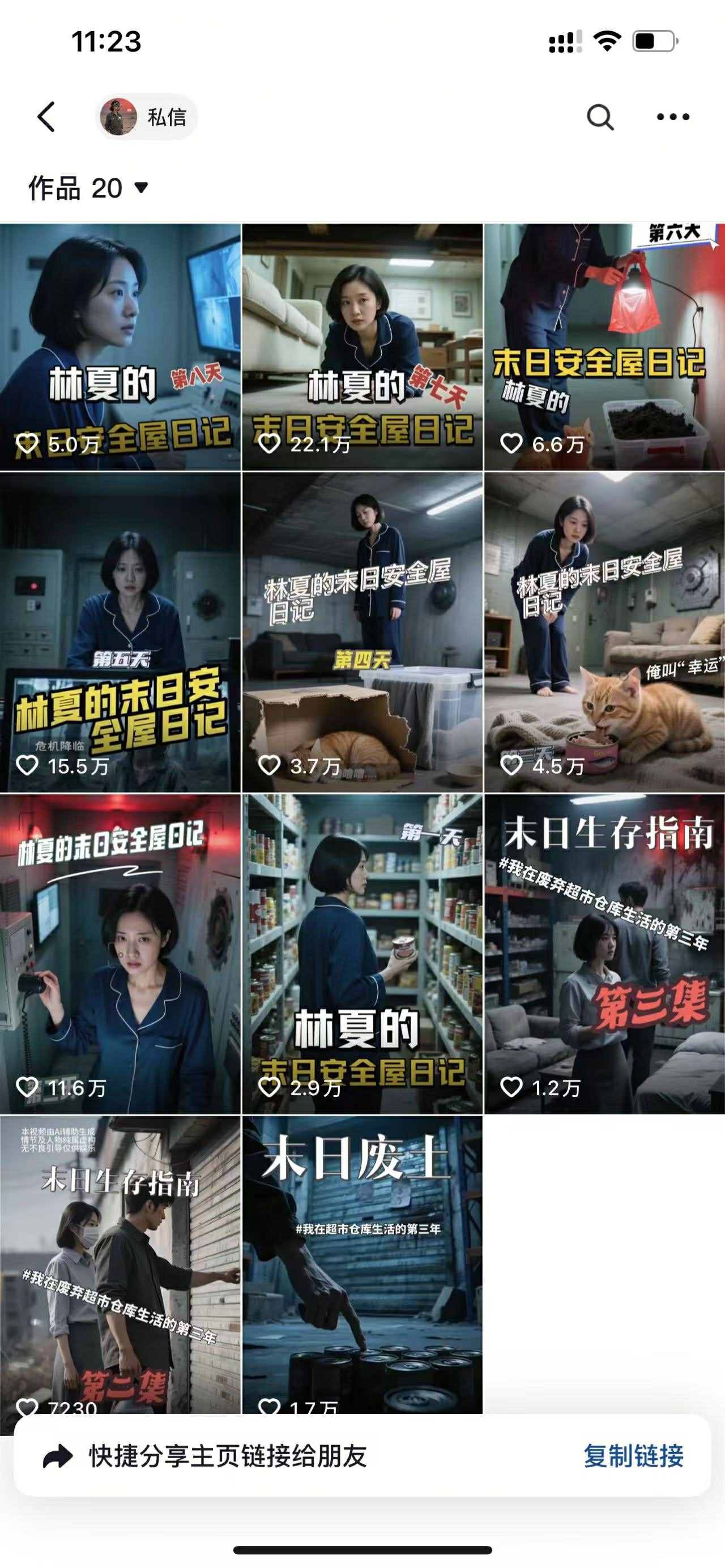The height and width of the screenshot is (1568, 725).
Task: Play the 第七天 video with 22.1万 likes
Action: pyautogui.click(x=362, y=347)
